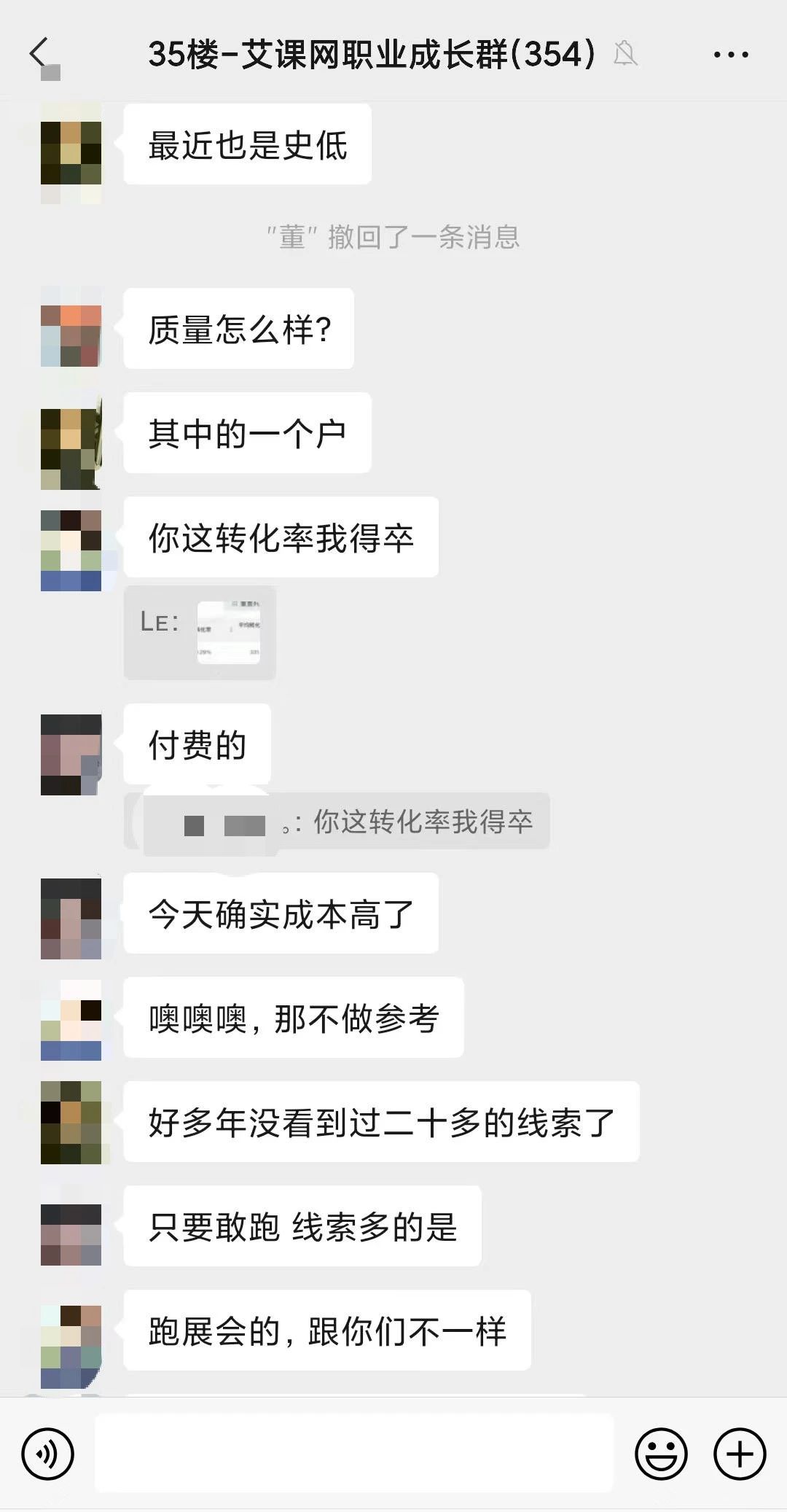Open avatar next to 跑展会的,跟你们不一样
The image size is (787, 1512).
tap(71, 1346)
